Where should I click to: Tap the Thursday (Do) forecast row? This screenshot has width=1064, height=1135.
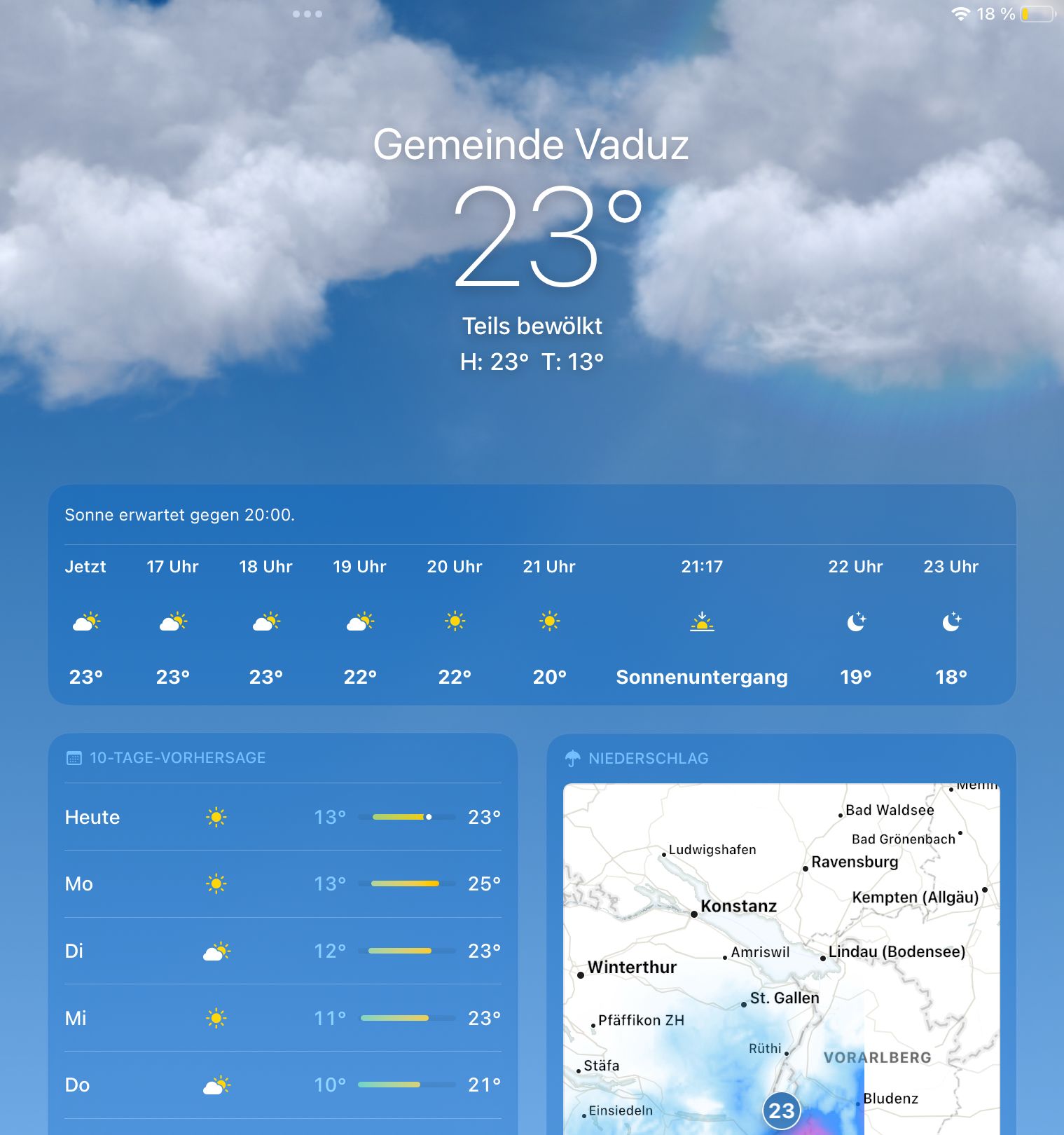(x=282, y=1085)
